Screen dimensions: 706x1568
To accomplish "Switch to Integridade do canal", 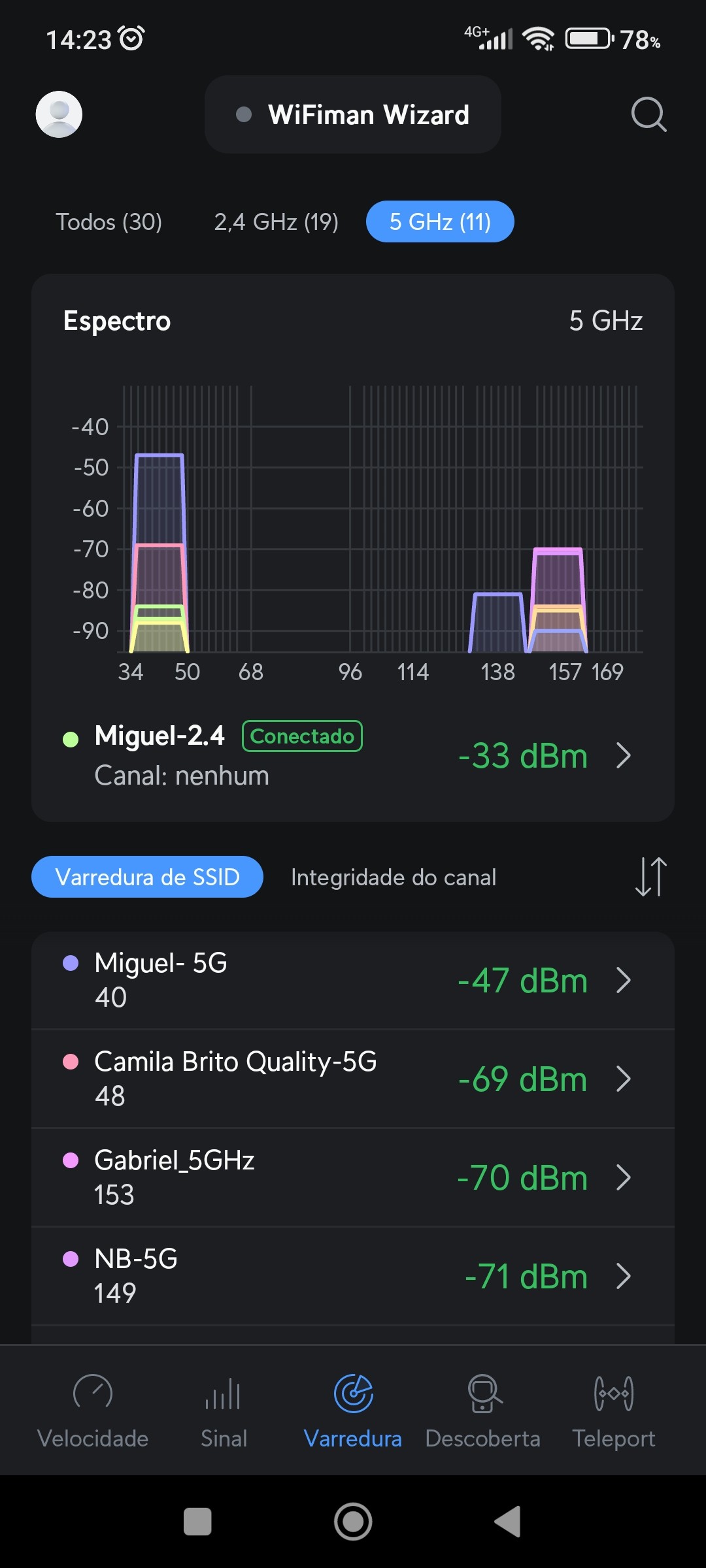I will (393, 877).
